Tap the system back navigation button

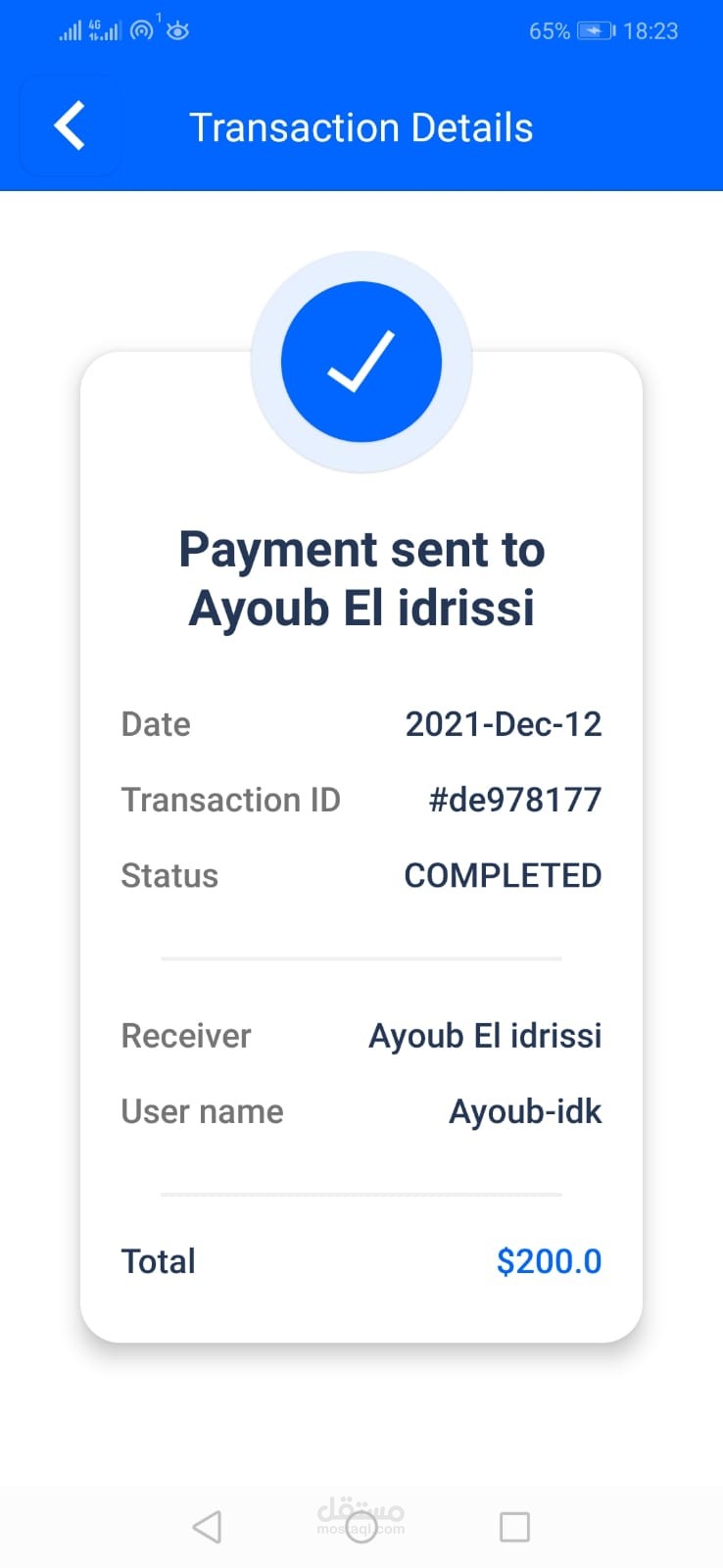[207, 1526]
